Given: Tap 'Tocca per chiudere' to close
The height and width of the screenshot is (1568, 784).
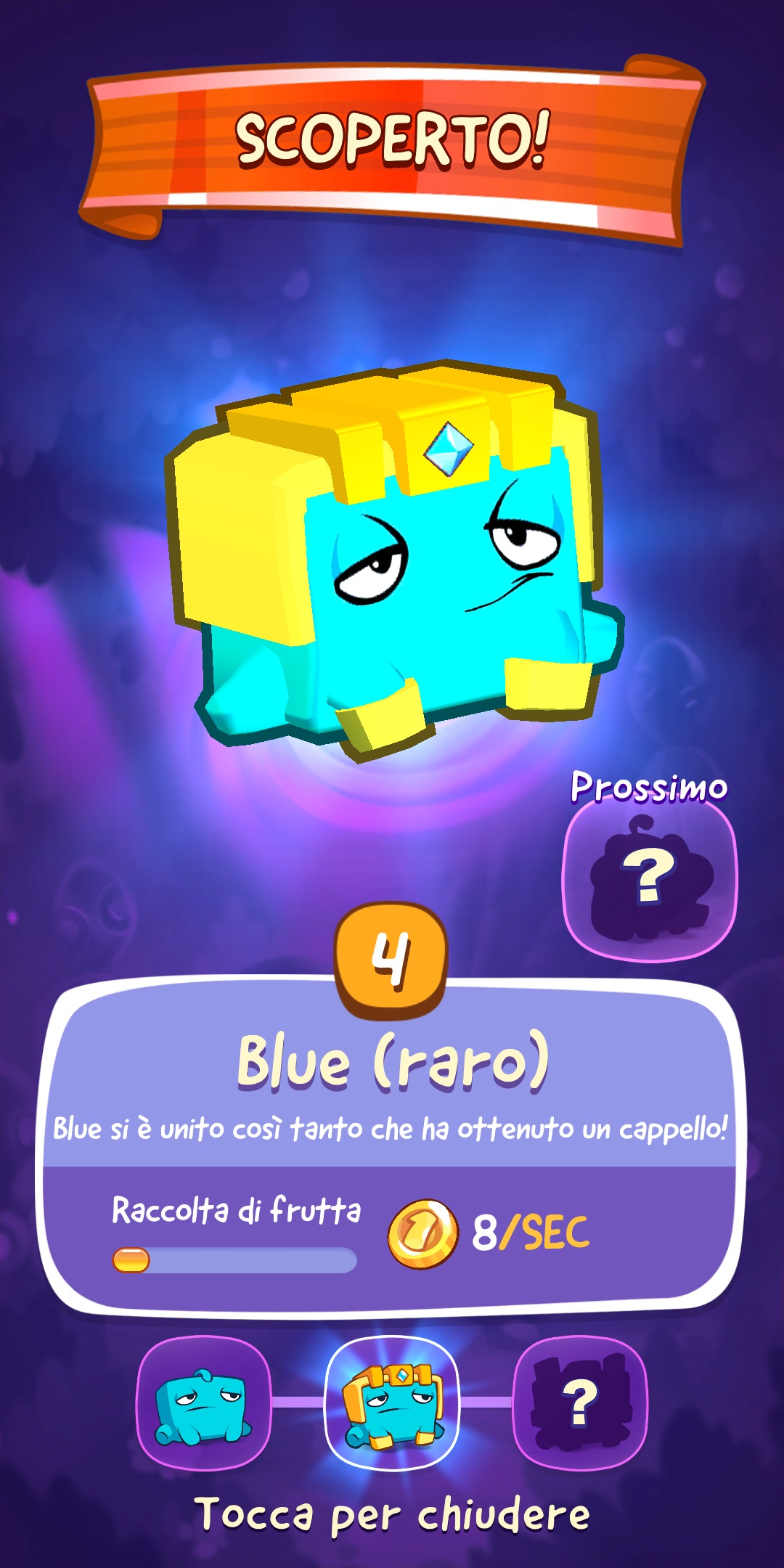Looking at the screenshot, I should tap(392, 1516).
